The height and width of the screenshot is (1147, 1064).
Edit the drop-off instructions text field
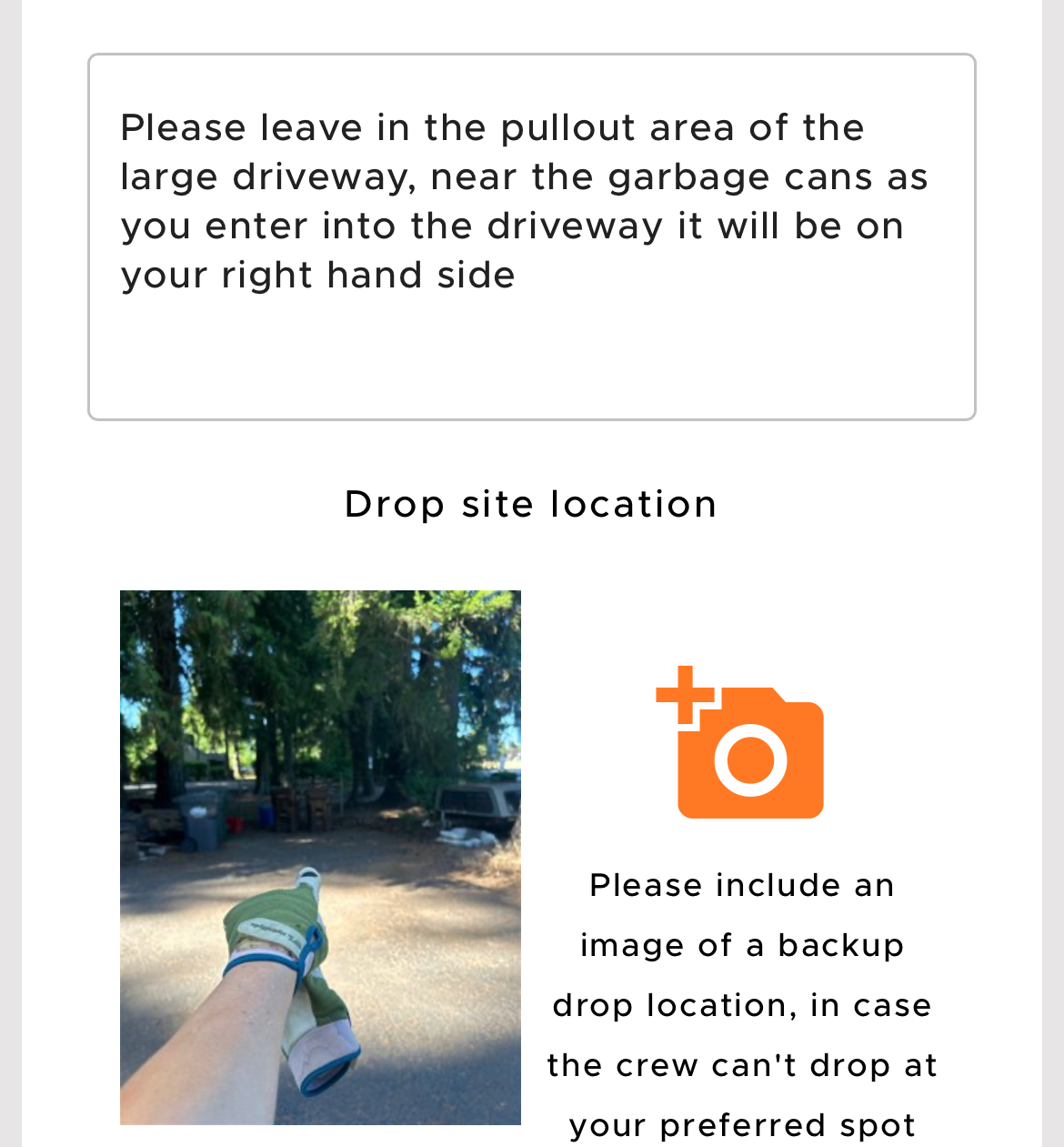coord(531,236)
